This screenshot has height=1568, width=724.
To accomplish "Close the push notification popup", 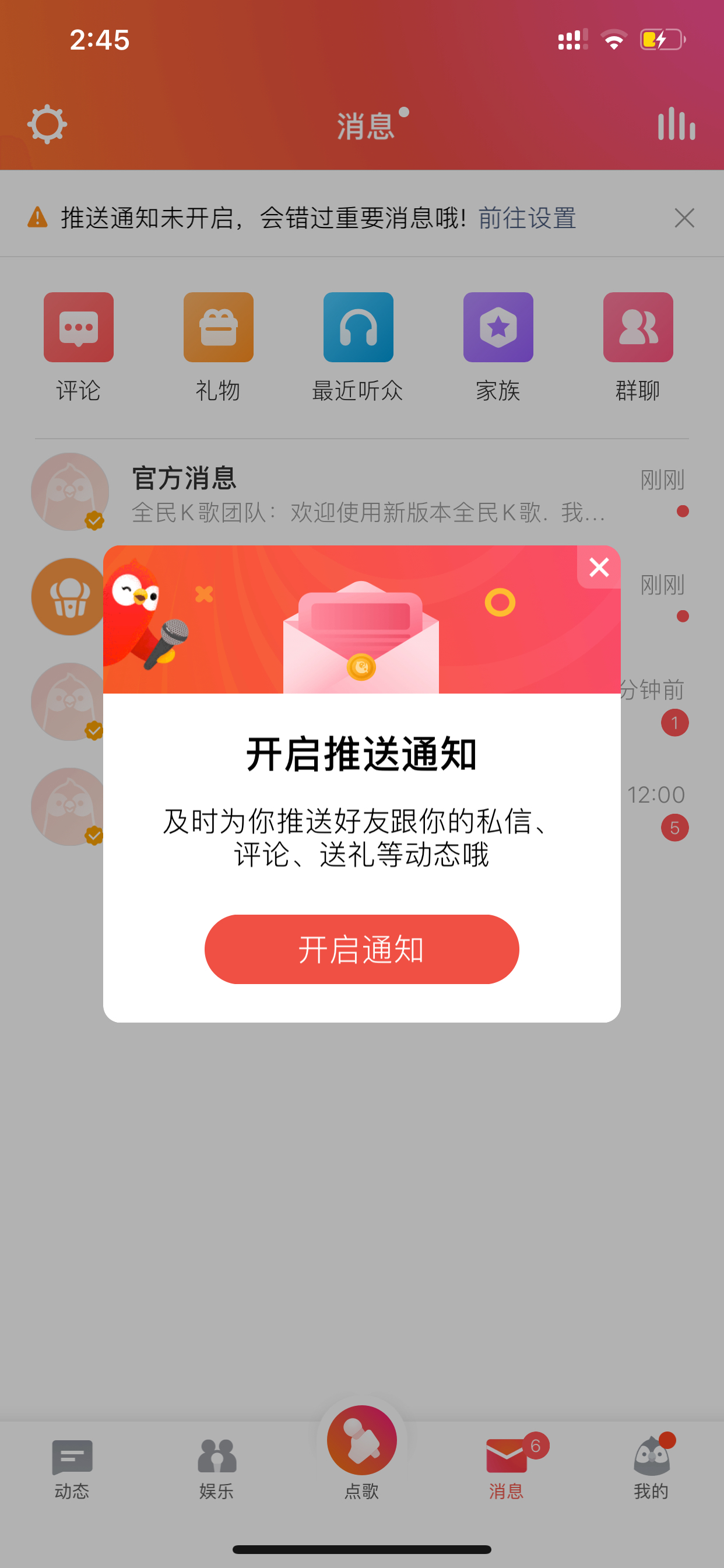I will coord(599,568).
